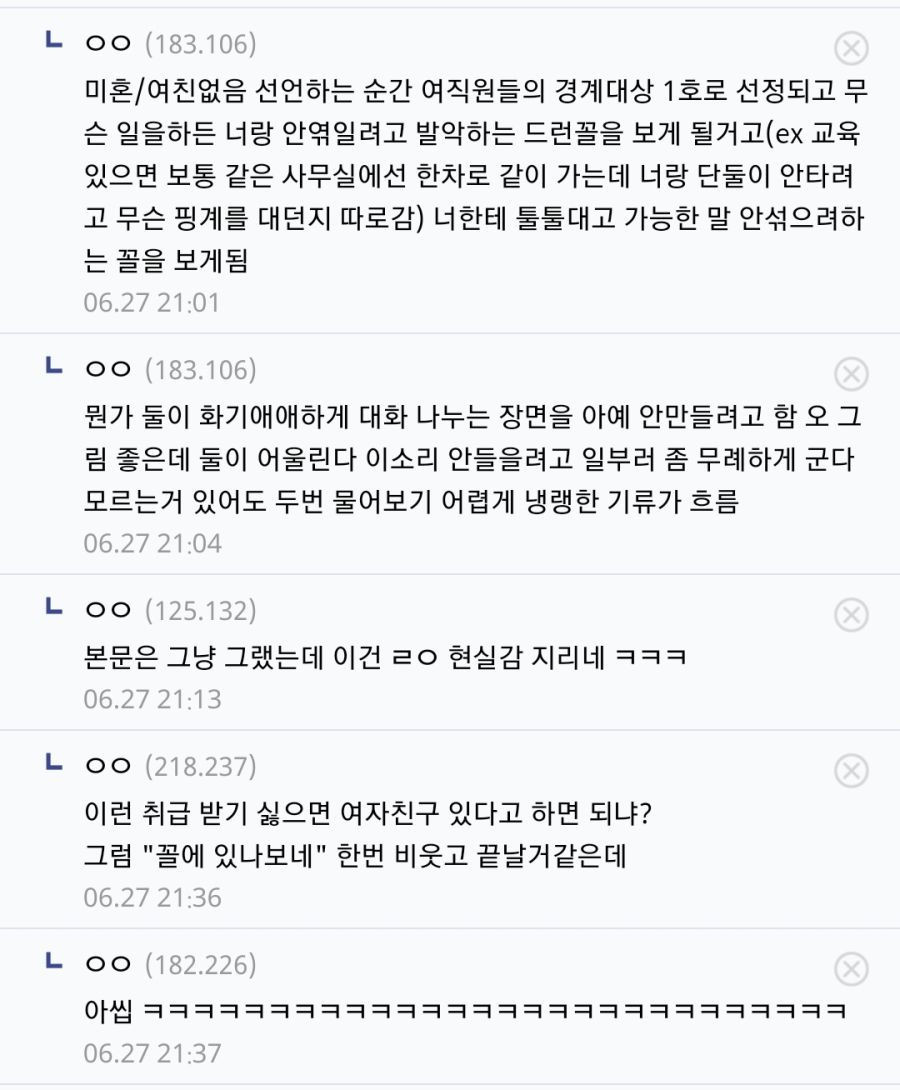Open nickname ㅇㅇ (125.132) on the reply
900x1090 pixels.
coord(108,609)
